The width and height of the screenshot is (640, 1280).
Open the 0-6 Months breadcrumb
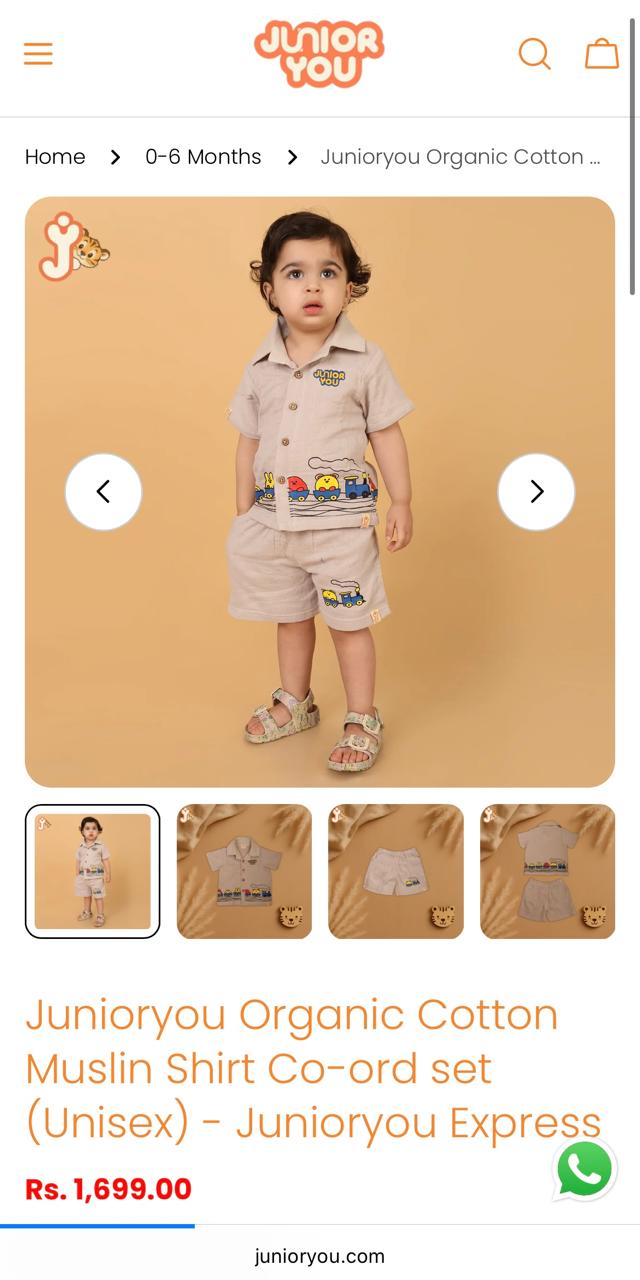203,157
